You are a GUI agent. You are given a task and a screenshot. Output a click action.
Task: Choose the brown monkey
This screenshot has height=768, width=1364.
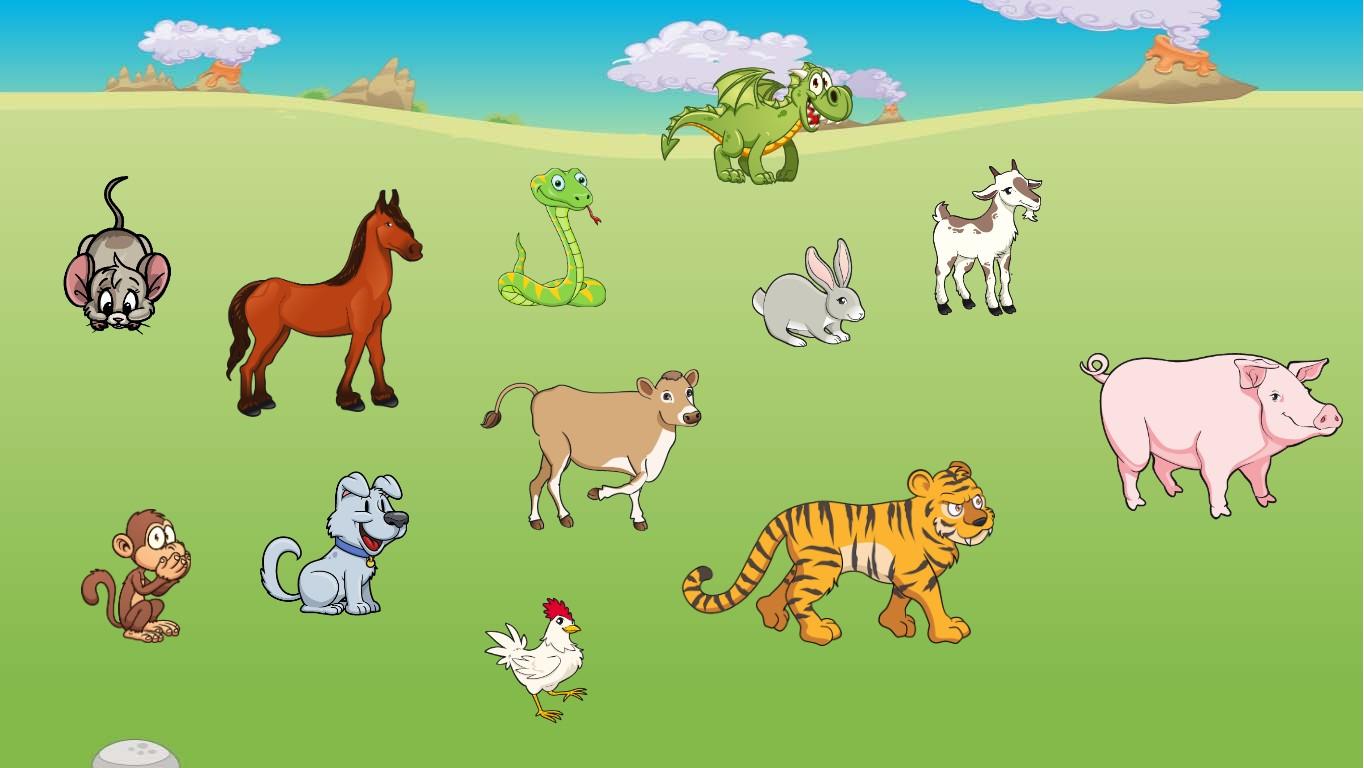tap(142, 575)
